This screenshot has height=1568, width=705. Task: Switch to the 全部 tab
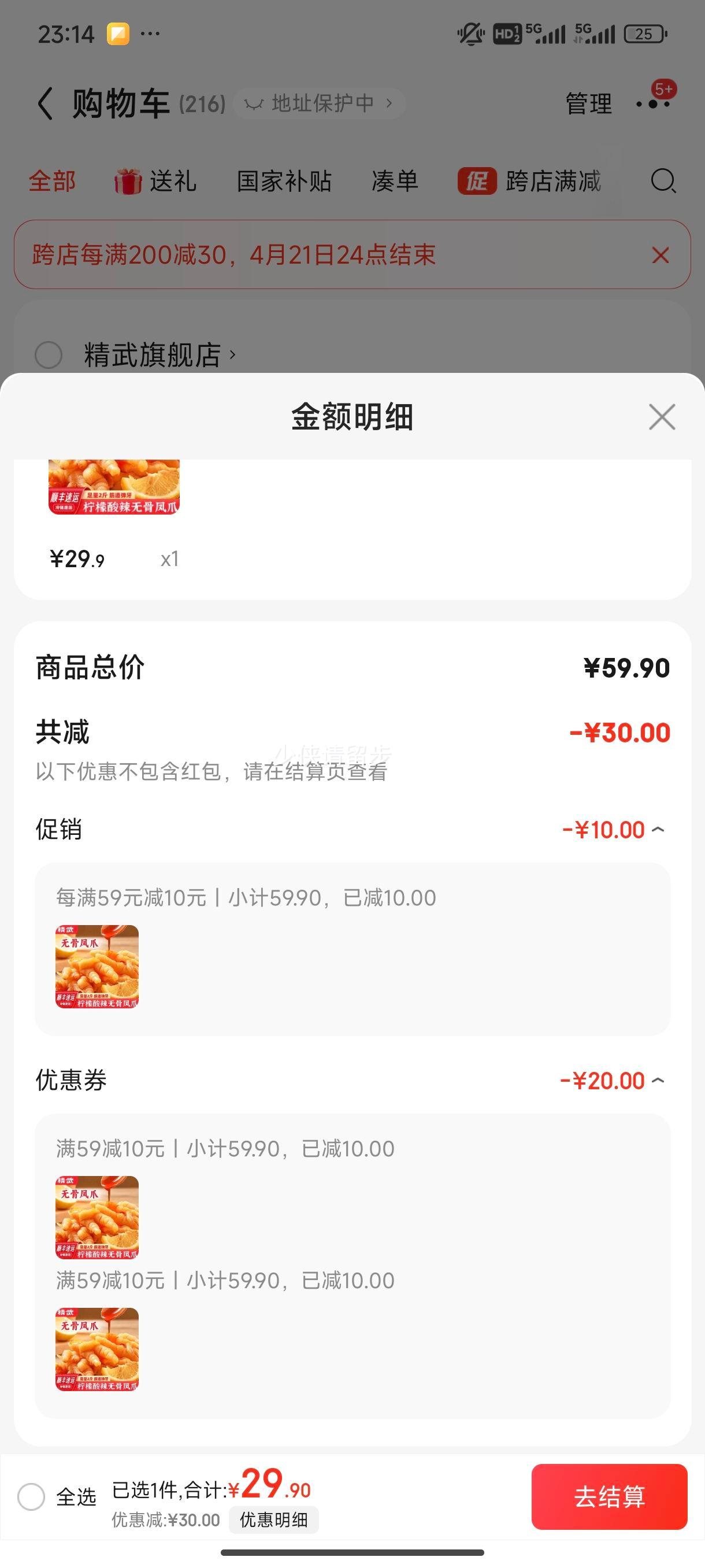pyautogui.click(x=53, y=182)
